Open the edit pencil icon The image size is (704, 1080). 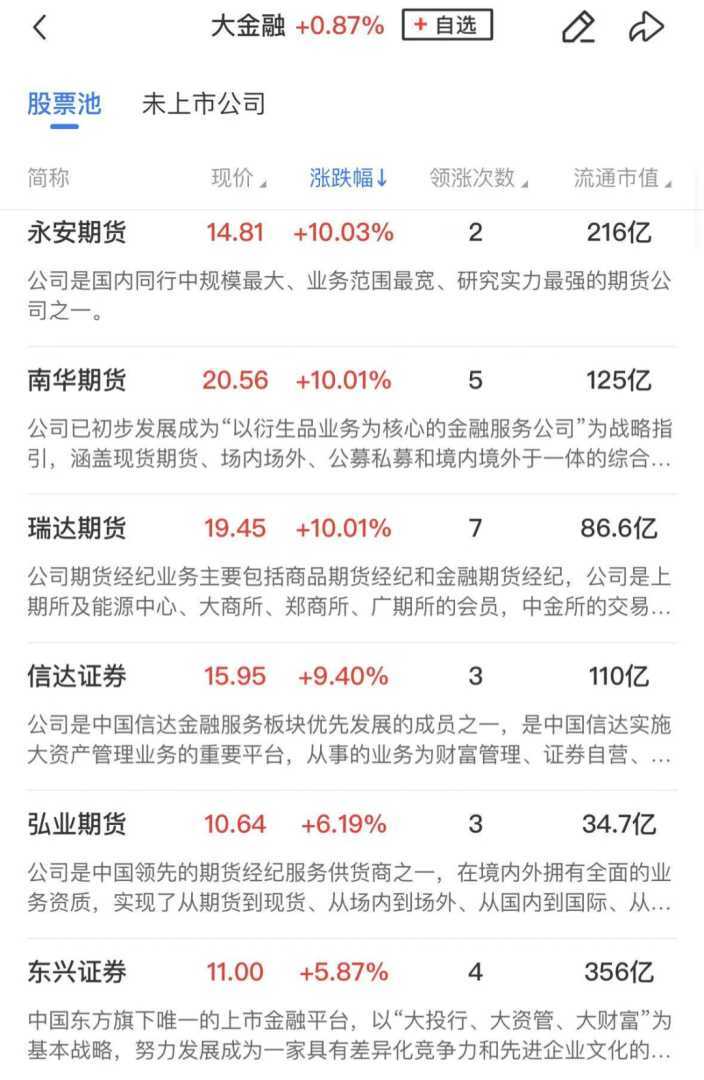click(x=578, y=28)
